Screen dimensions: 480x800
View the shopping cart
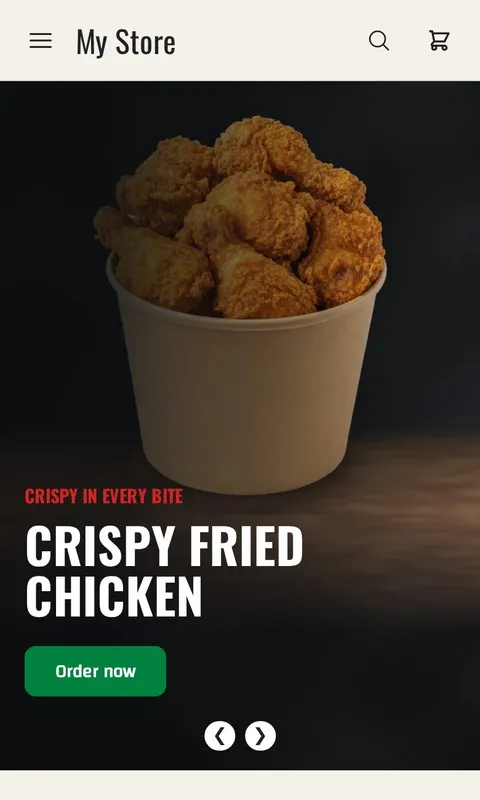[x=439, y=41]
